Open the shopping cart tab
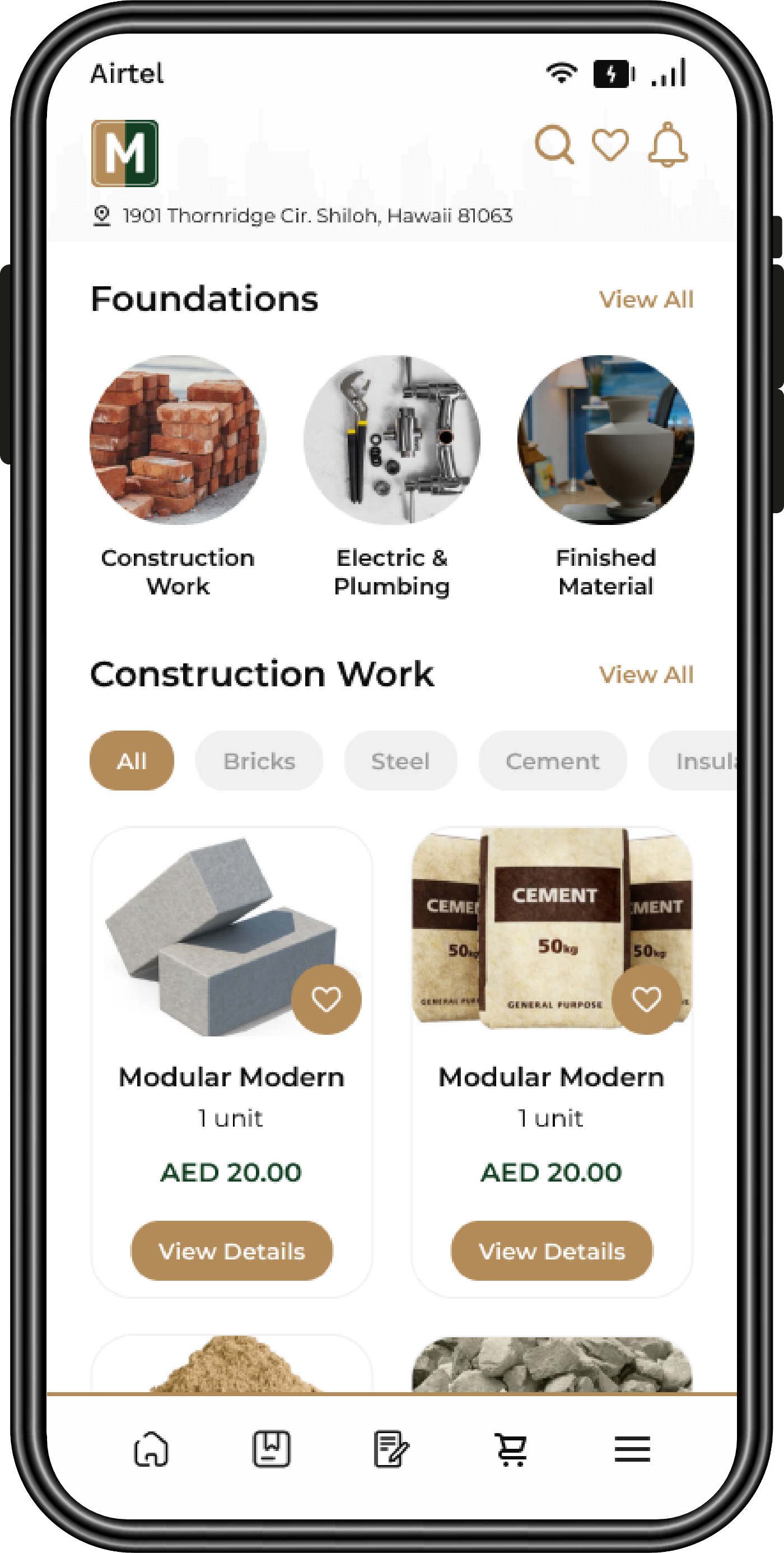This screenshot has height=1553, width=784. point(511,1449)
